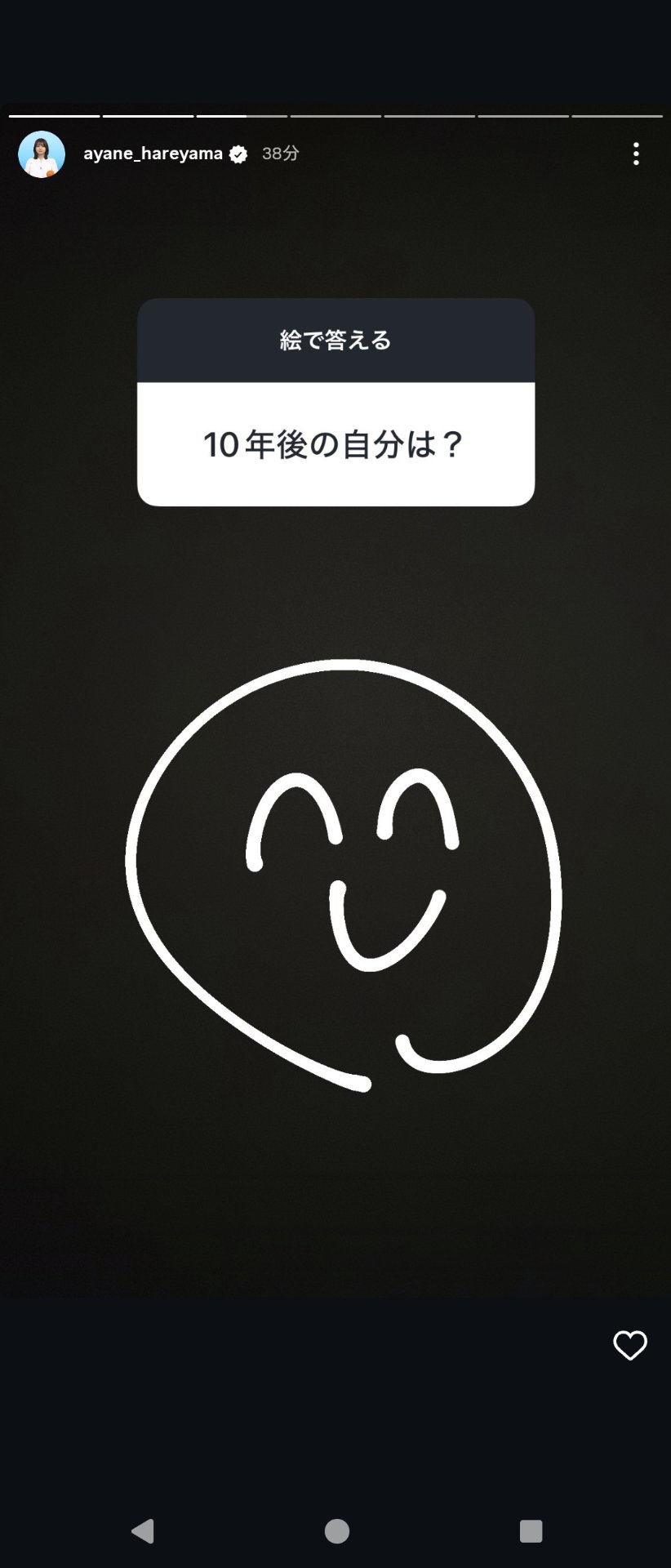The image size is (671, 1568).
Task: Go back with the system back button
Action: click(x=143, y=1530)
